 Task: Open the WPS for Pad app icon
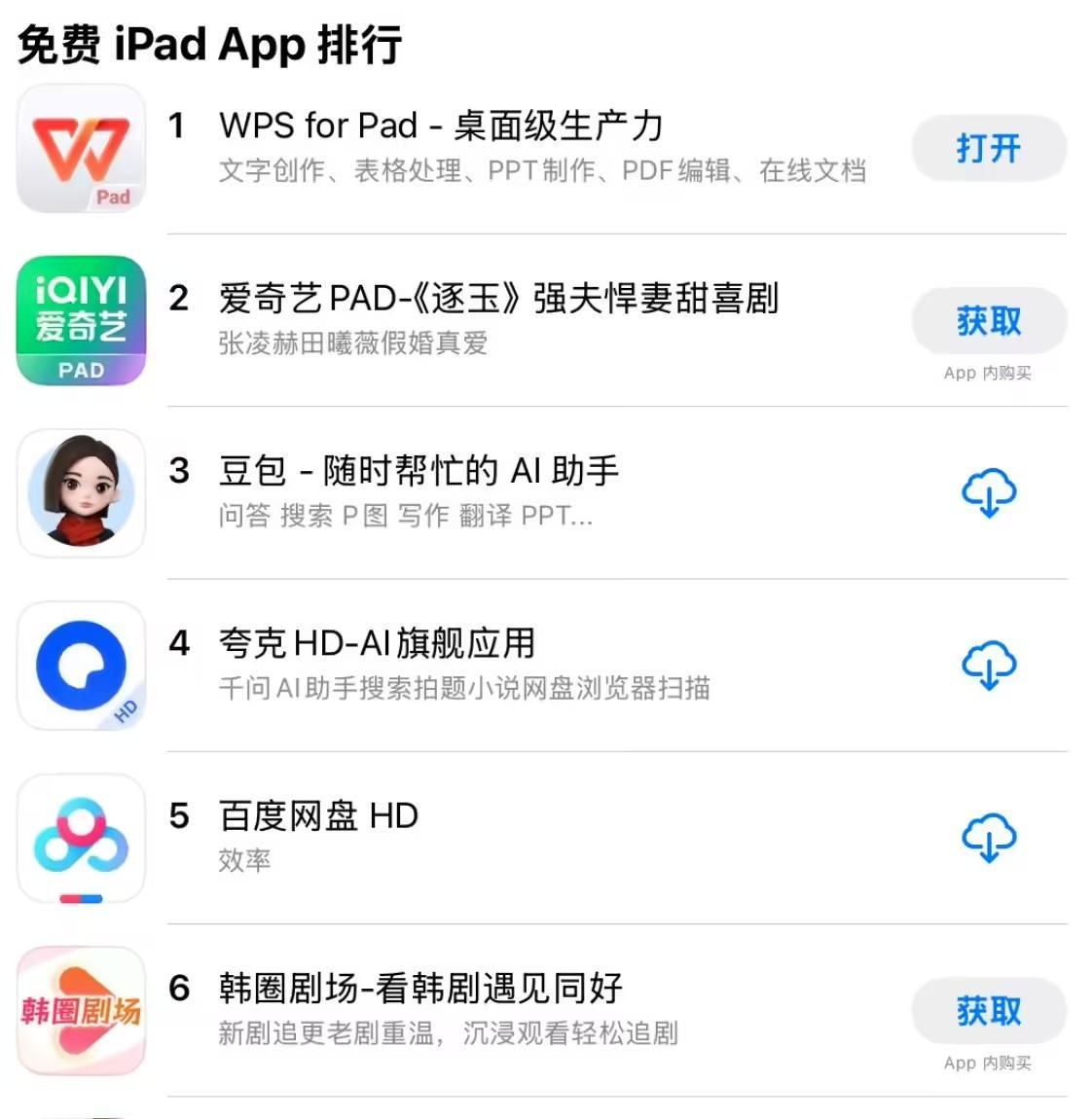(82, 150)
